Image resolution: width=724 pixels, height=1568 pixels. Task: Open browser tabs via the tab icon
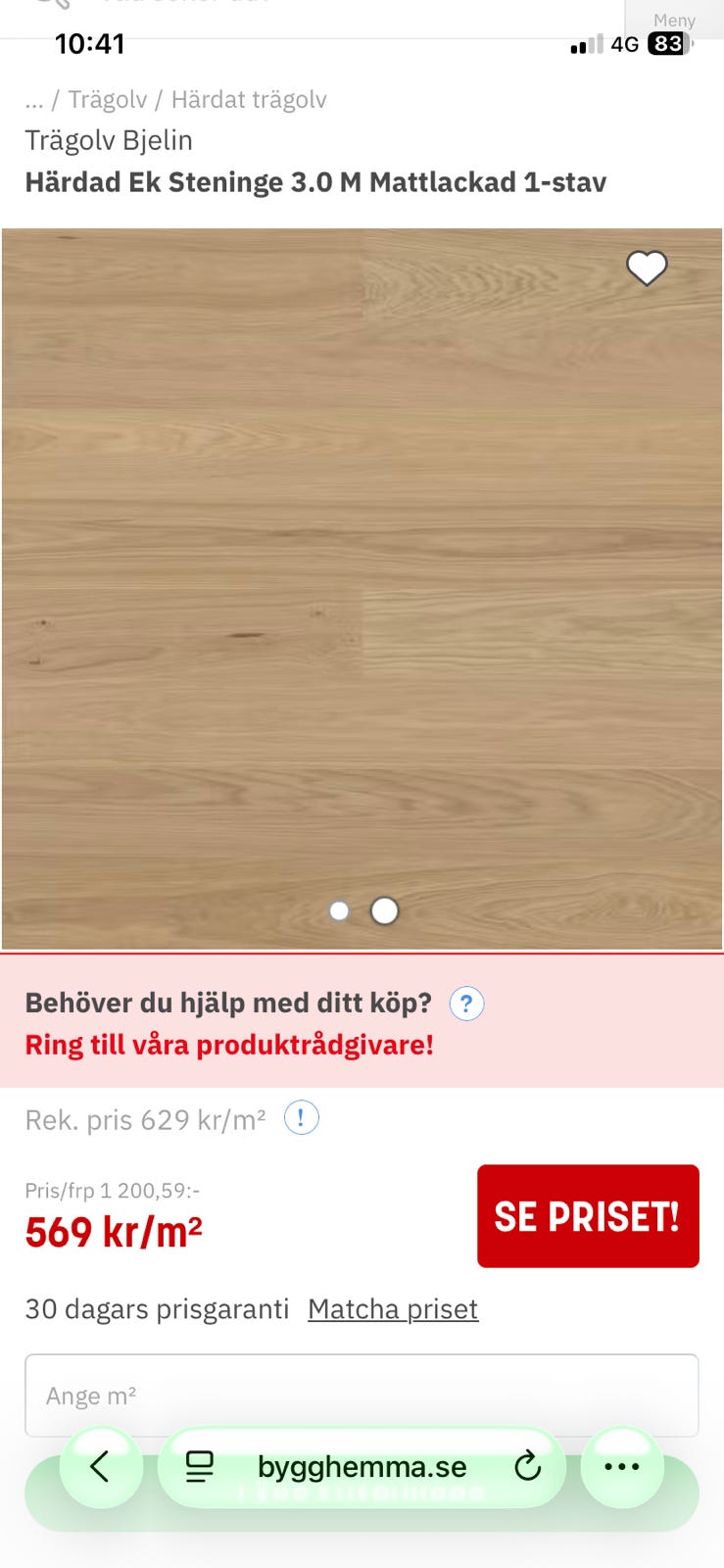tap(198, 1467)
